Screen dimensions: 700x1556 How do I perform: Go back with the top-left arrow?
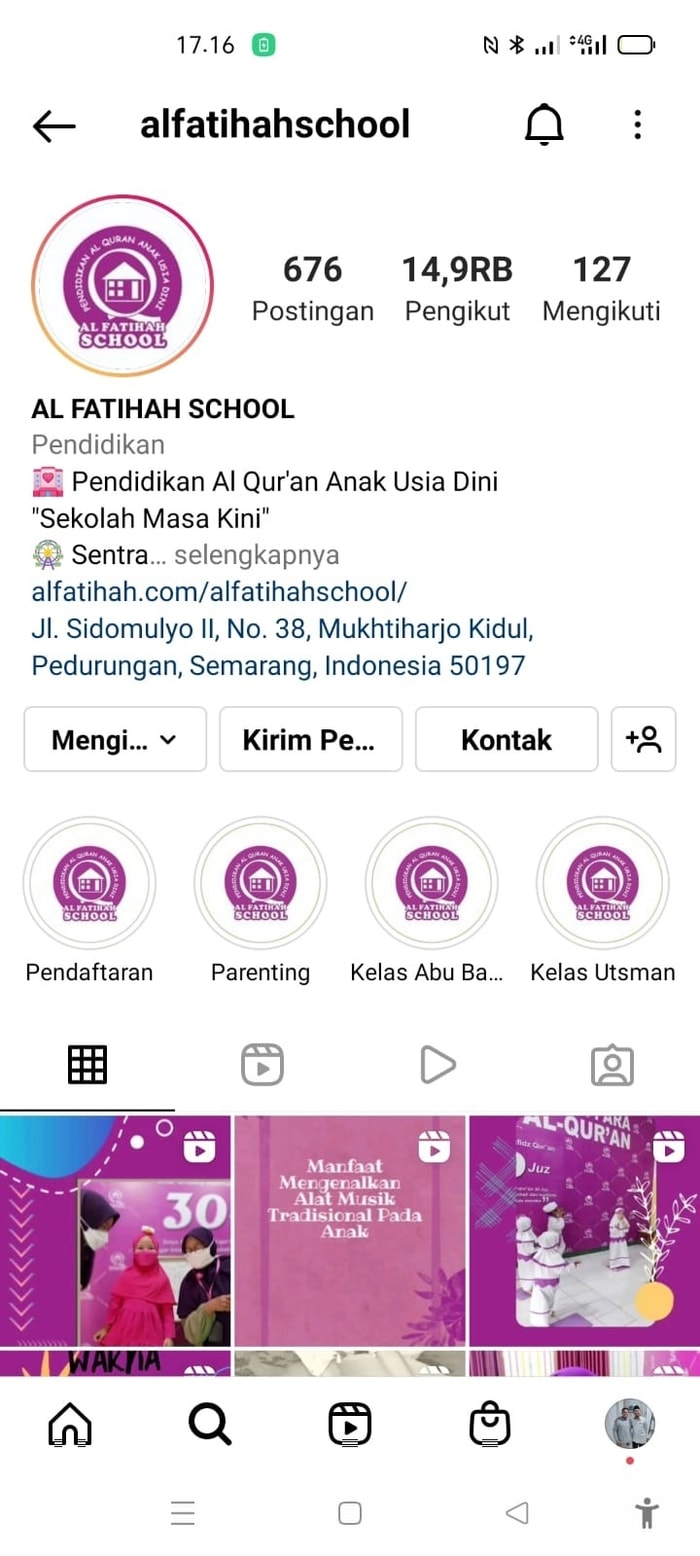point(54,126)
